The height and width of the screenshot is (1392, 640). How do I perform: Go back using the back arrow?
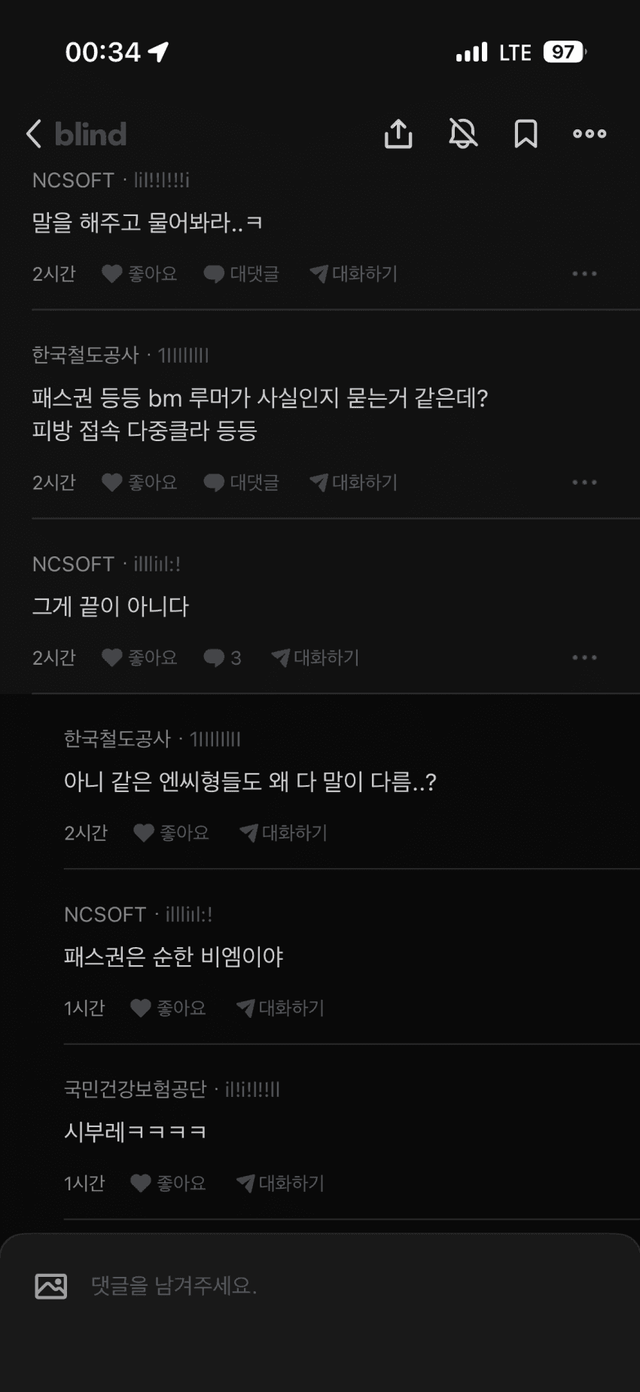[x=34, y=134]
